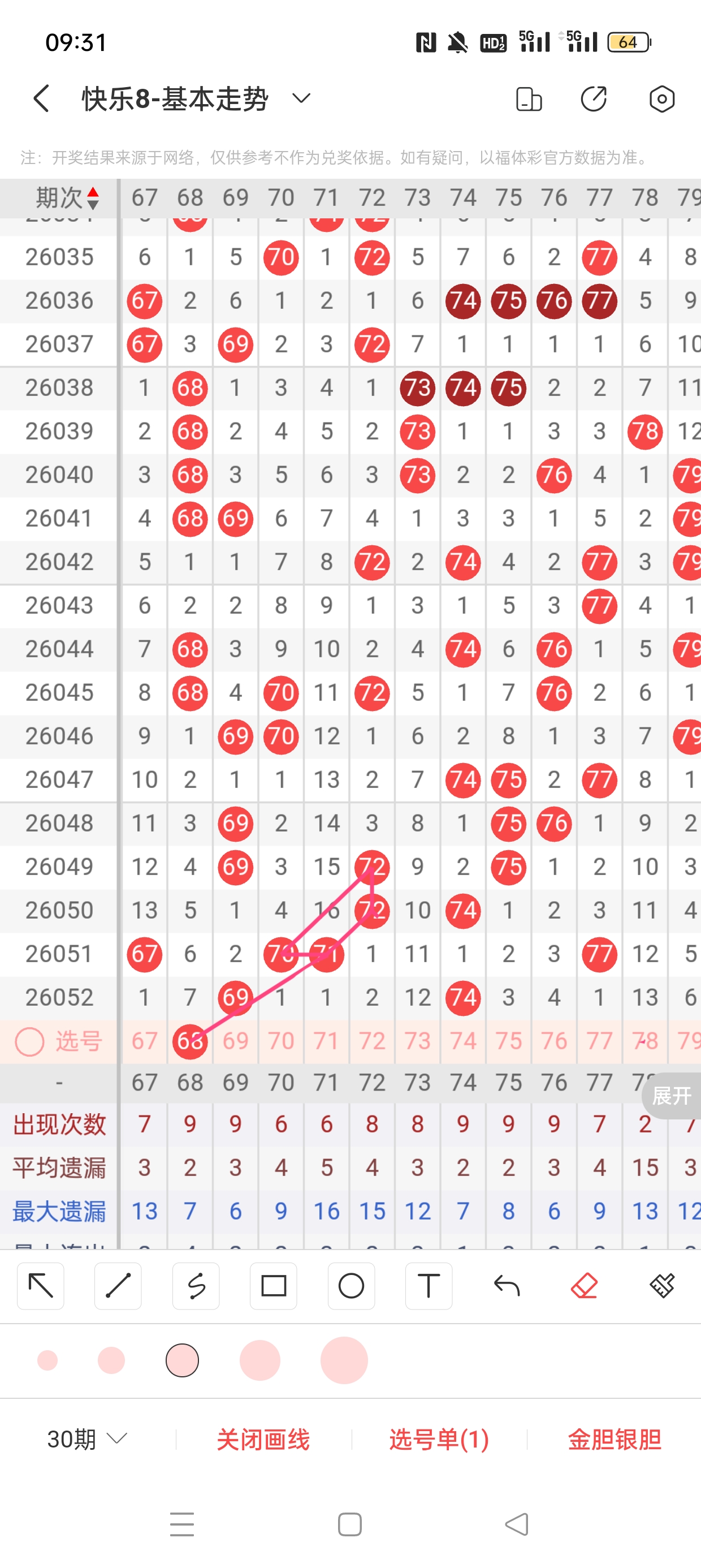The width and height of the screenshot is (701, 1568).
Task: Switch screen orientation via the header device icon
Action: click(x=528, y=98)
